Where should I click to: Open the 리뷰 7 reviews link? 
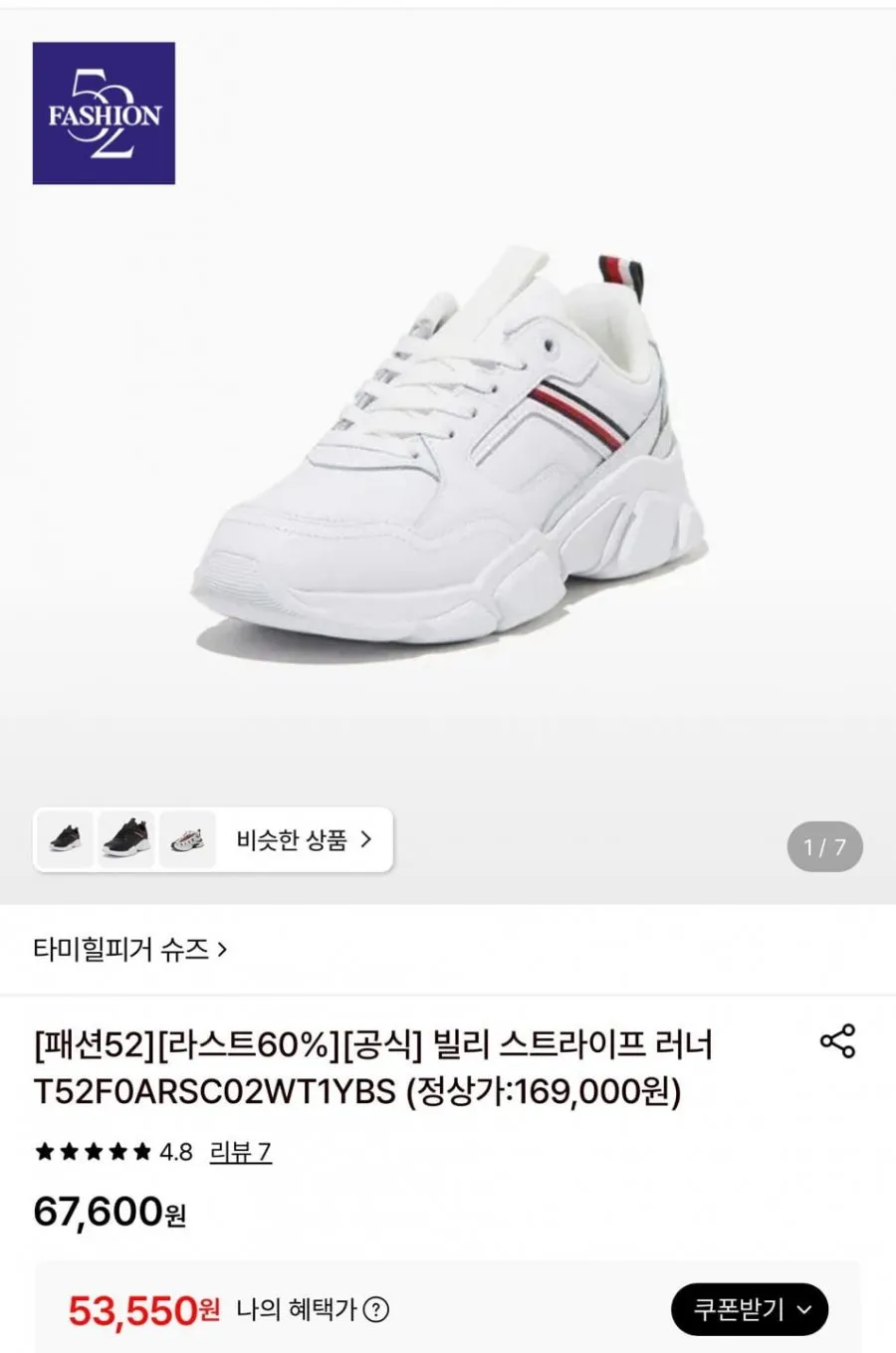click(240, 1152)
